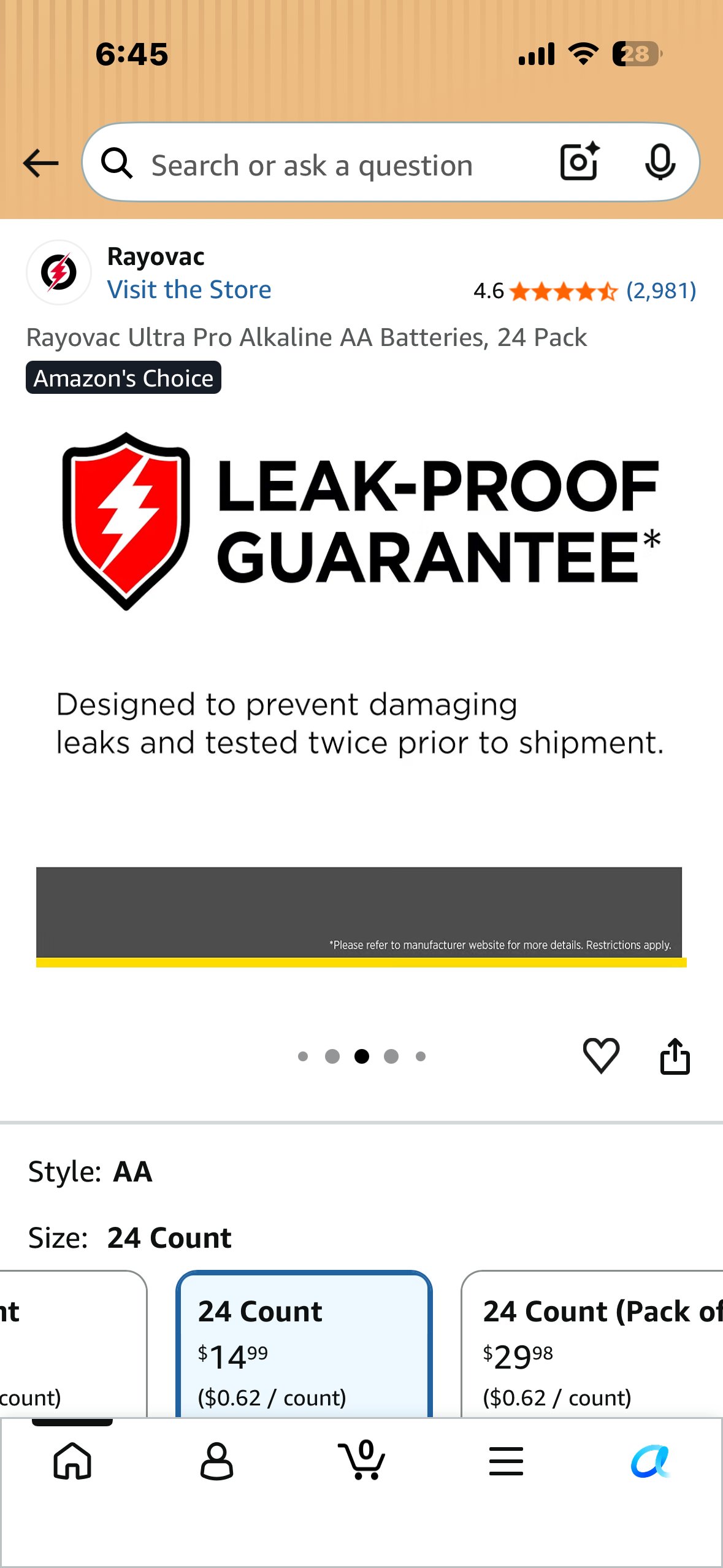Tap the image carousel page dots
Screen dimensions: 723x1568
(x=361, y=1056)
